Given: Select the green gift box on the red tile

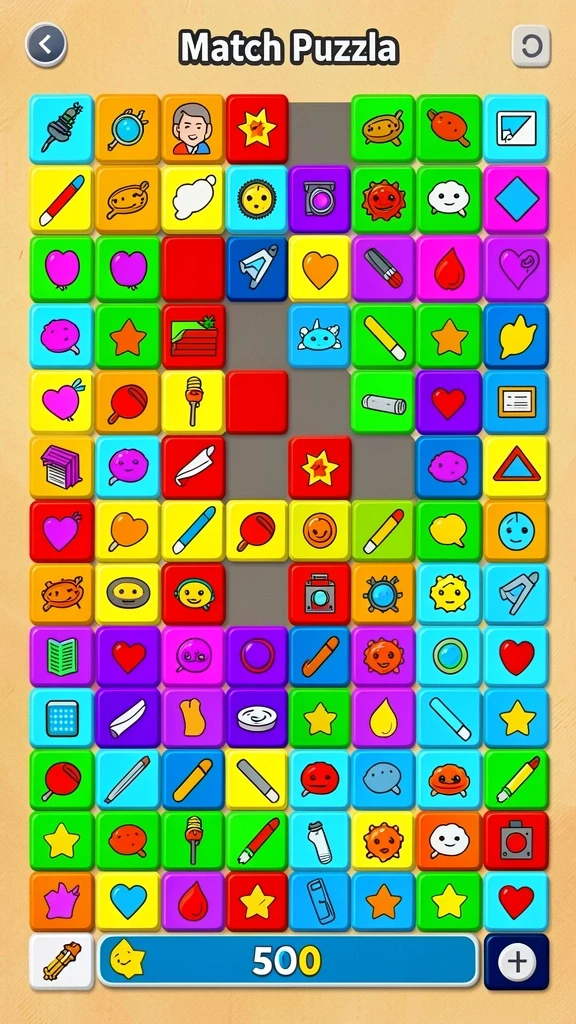Looking at the screenshot, I should tap(193, 335).
